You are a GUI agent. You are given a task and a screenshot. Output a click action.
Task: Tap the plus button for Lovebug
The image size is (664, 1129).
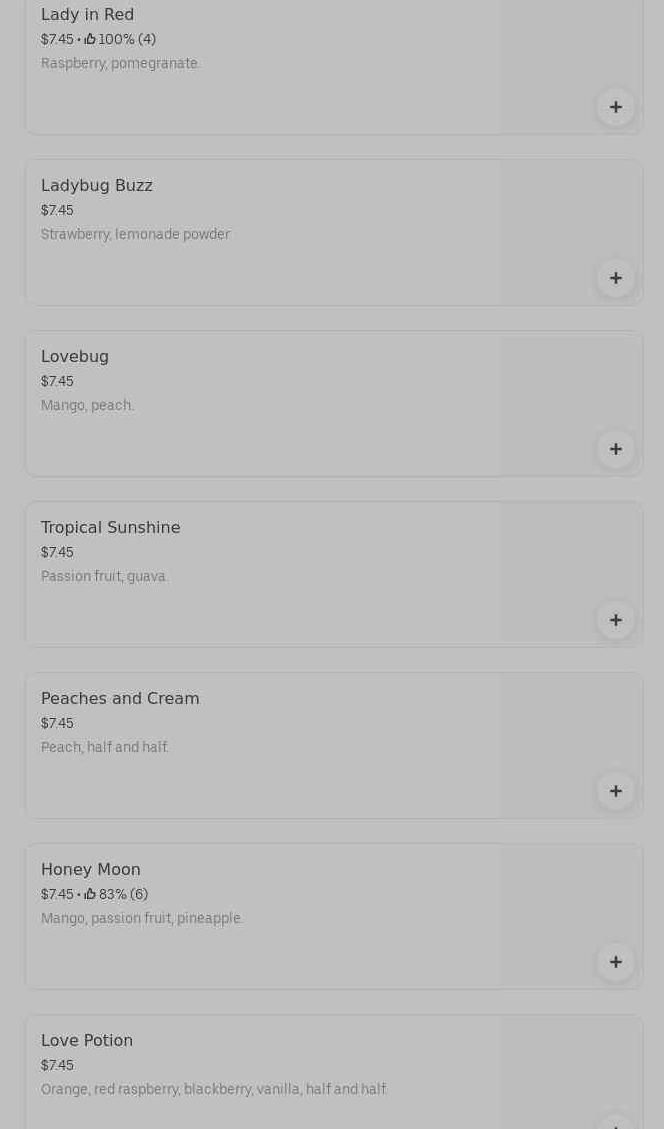[x=615, y=449]
